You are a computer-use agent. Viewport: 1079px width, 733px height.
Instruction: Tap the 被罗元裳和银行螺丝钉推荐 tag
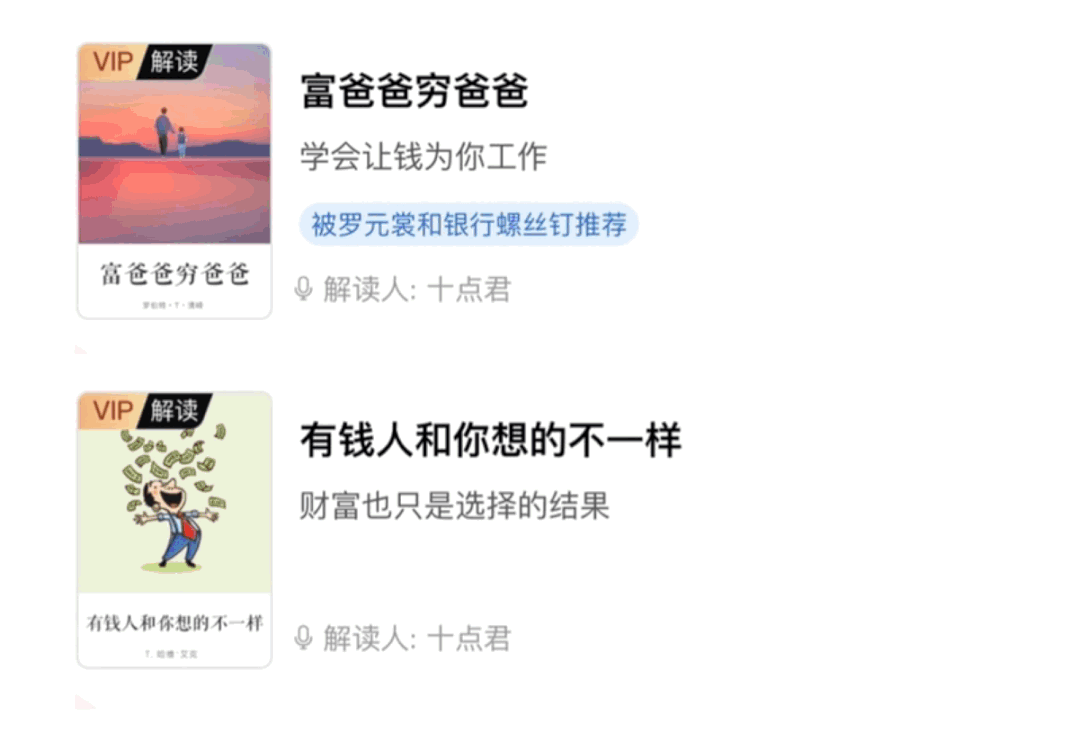(468, 225)
